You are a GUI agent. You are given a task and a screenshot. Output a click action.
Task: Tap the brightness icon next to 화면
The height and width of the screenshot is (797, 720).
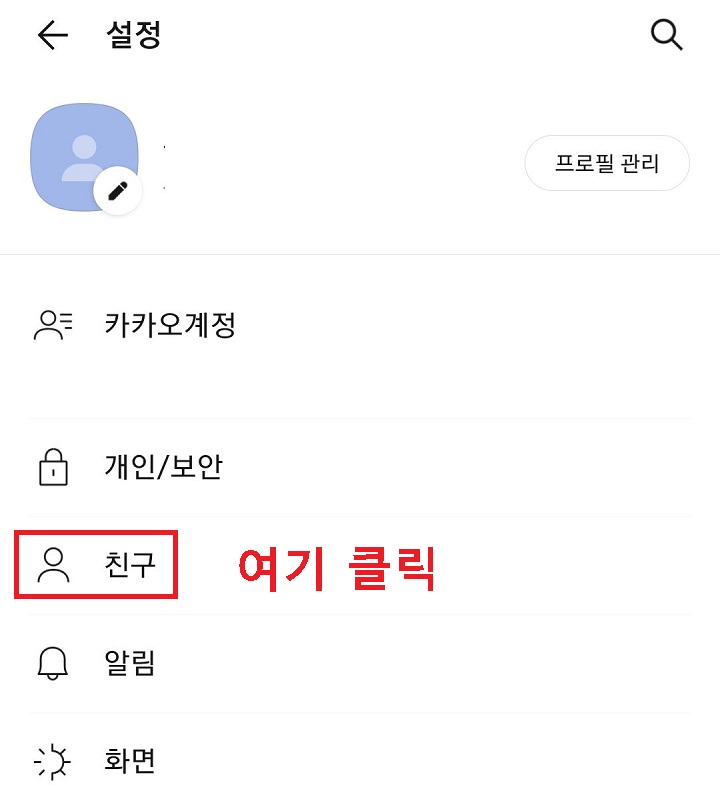[55, 760]
